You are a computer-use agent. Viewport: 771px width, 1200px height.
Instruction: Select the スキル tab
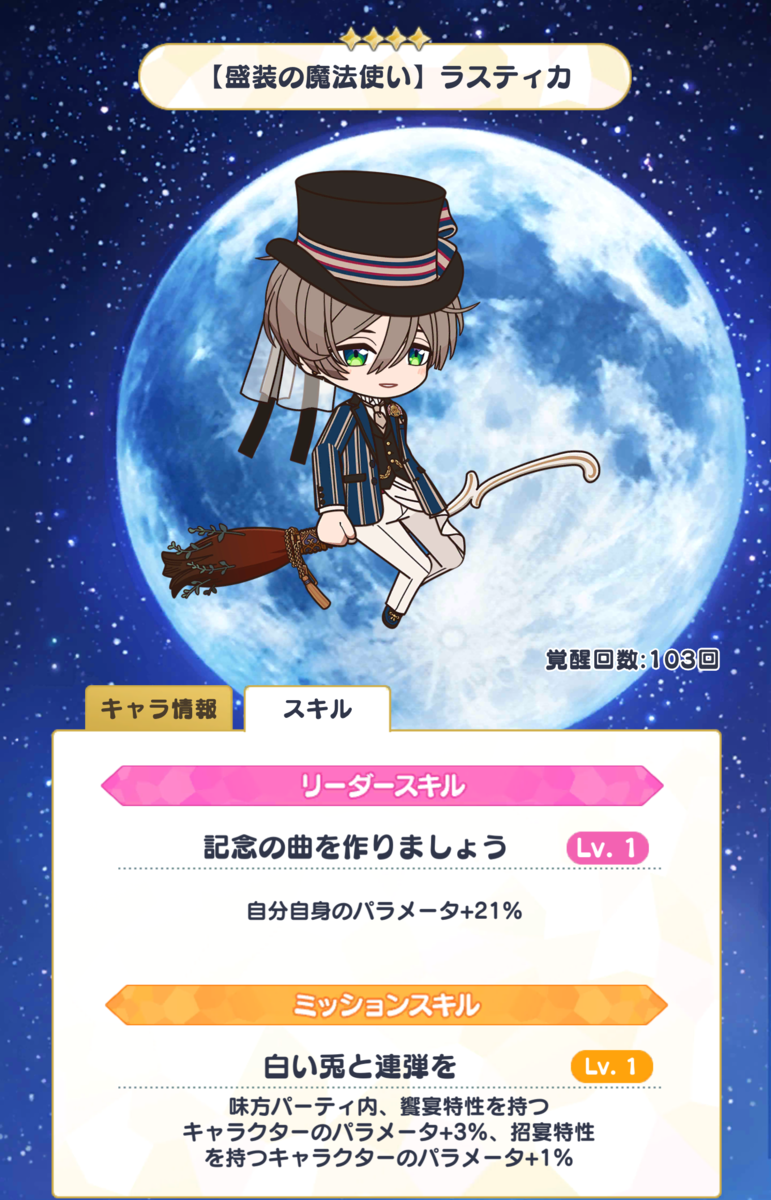[317, 709]
